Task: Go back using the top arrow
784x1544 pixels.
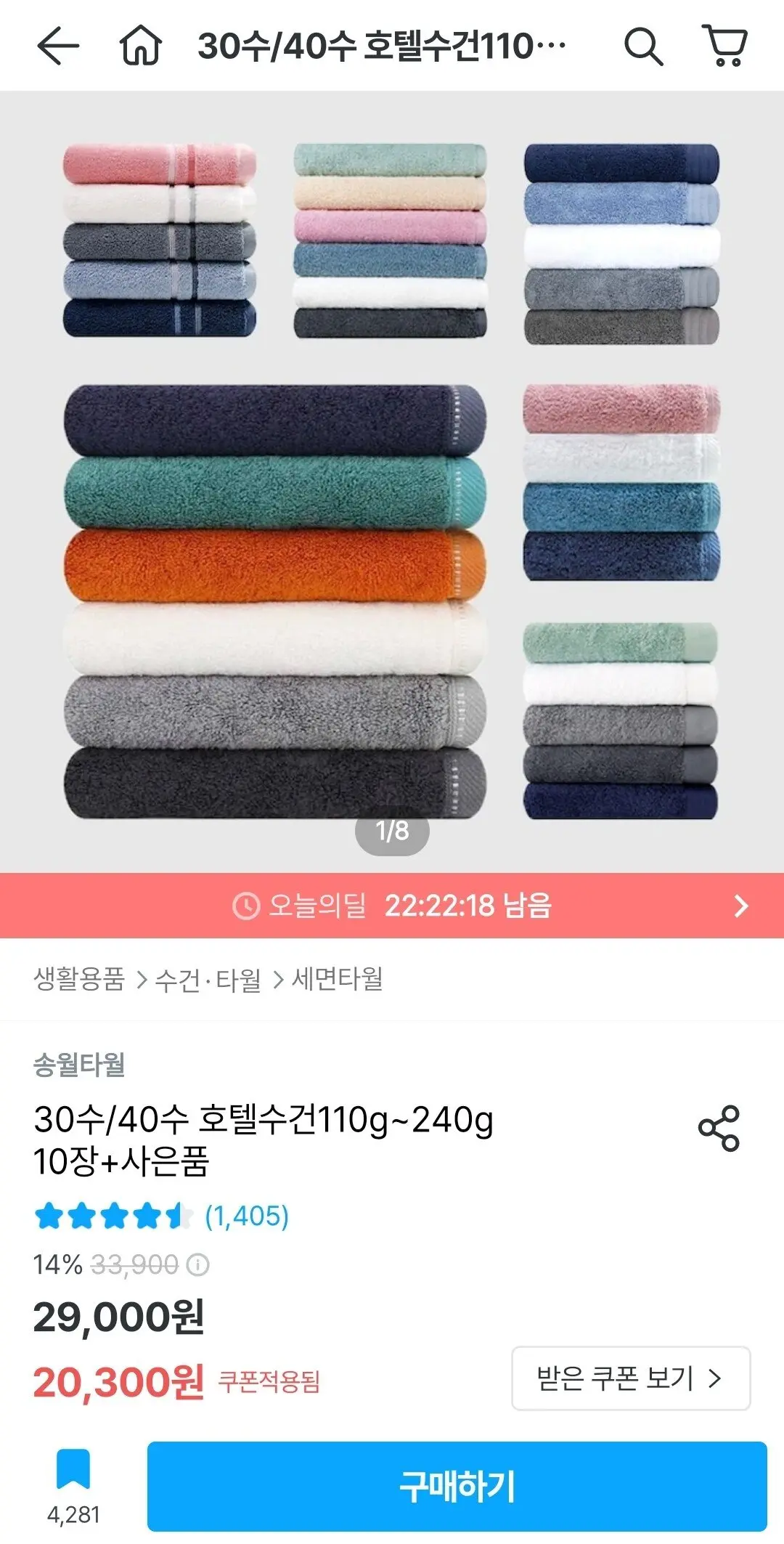Action: click(x=57, y=46)
